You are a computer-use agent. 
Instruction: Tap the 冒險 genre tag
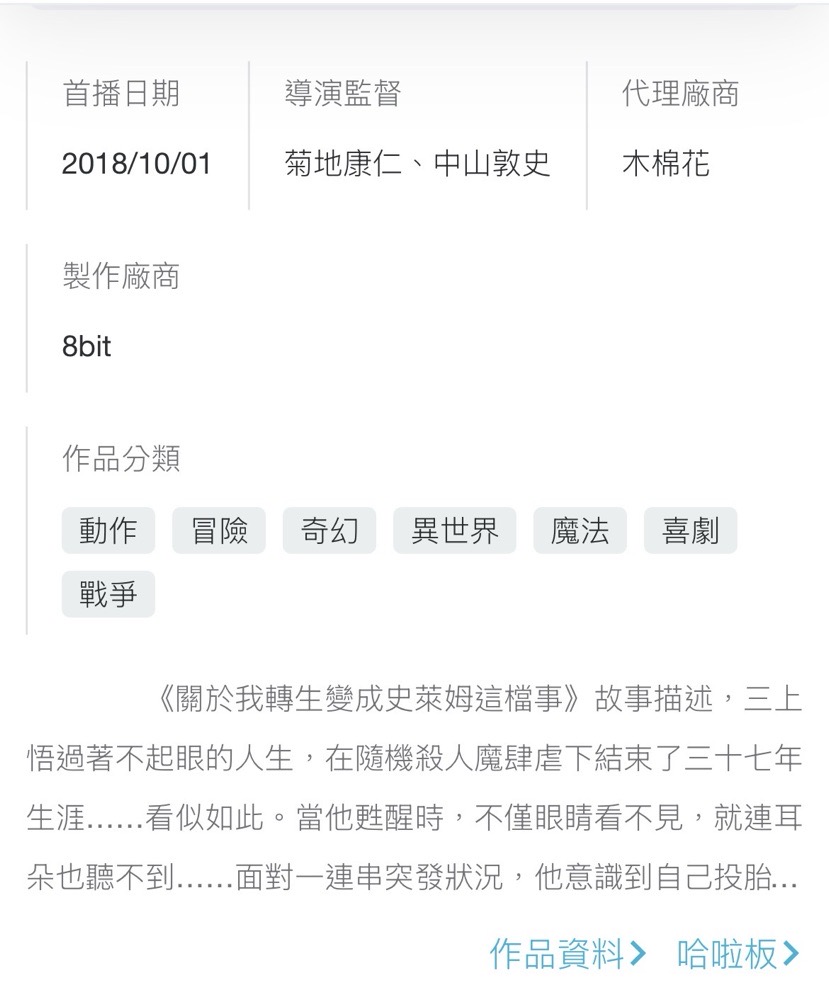219,531
